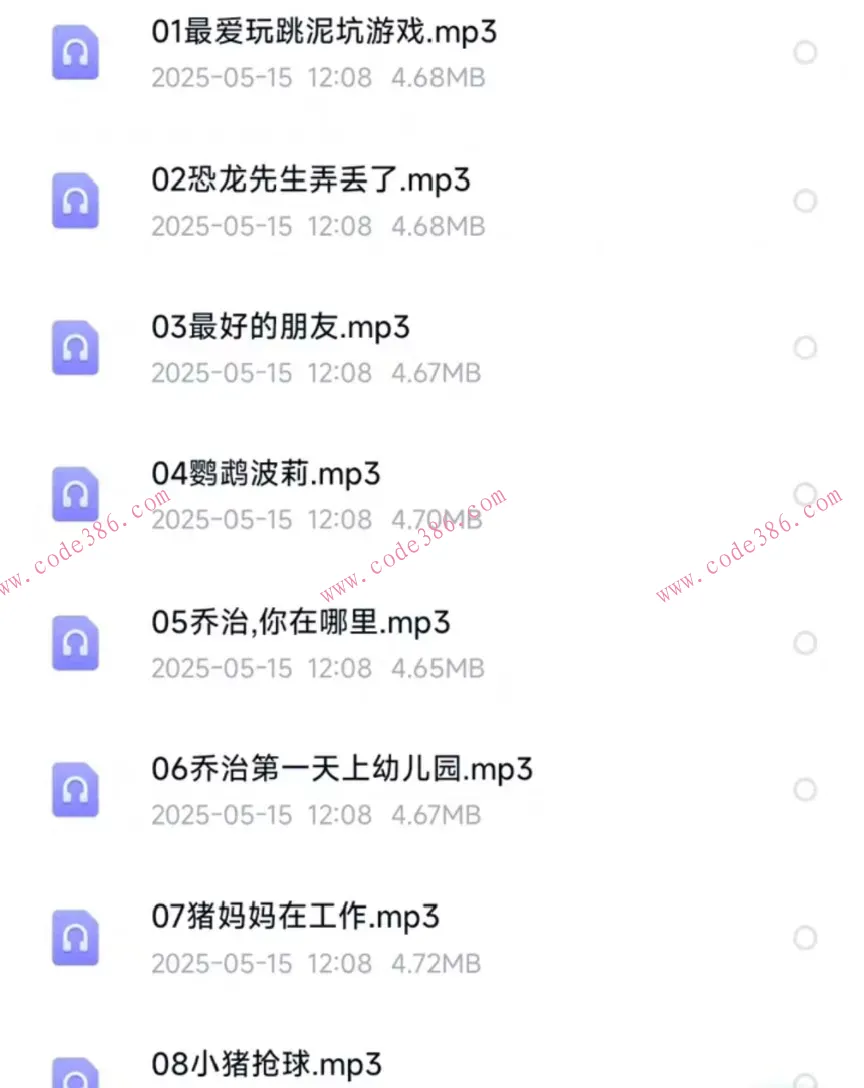Tap the audio icon beside 01最爱玩跳泥坑游戏.mp3
This screenshot has height=1088, width=864.
point(75,52)
